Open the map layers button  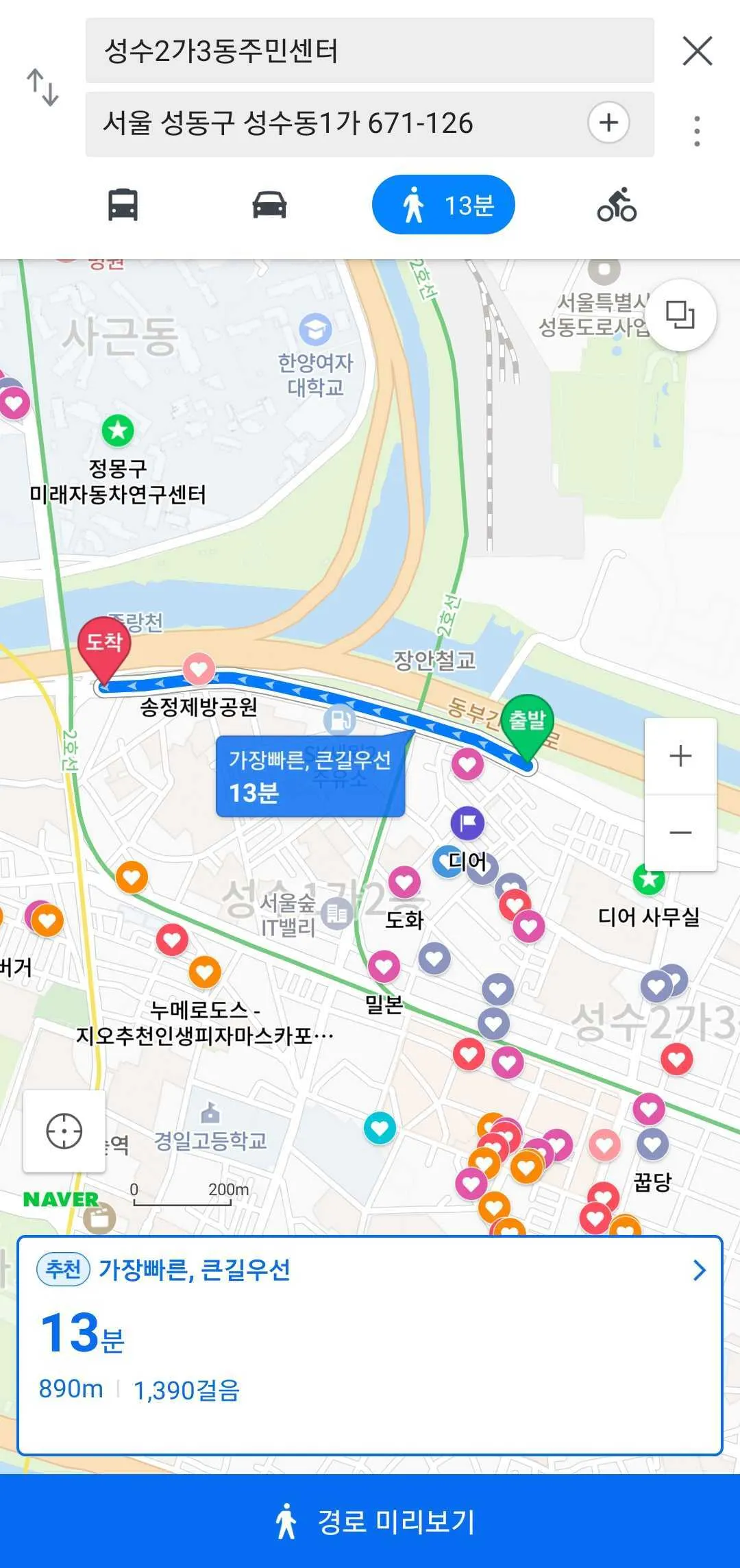point(680,315)
